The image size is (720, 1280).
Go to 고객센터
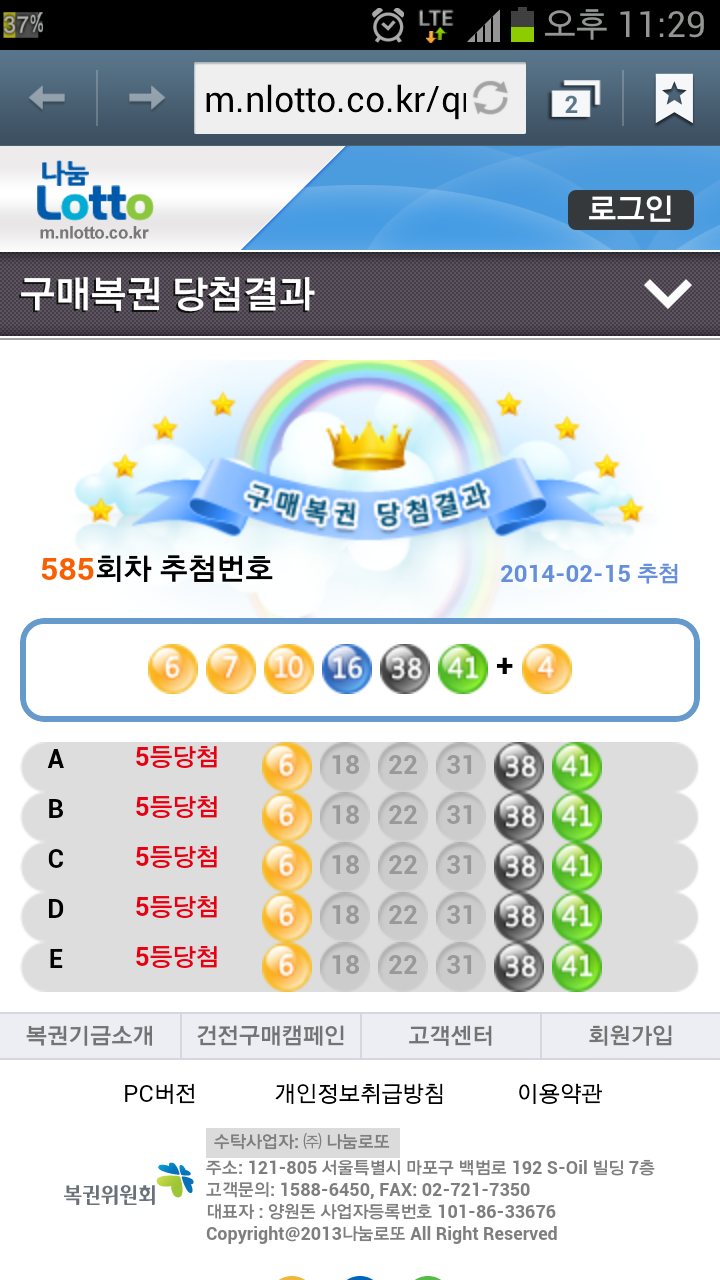[x=450, y=1036]
